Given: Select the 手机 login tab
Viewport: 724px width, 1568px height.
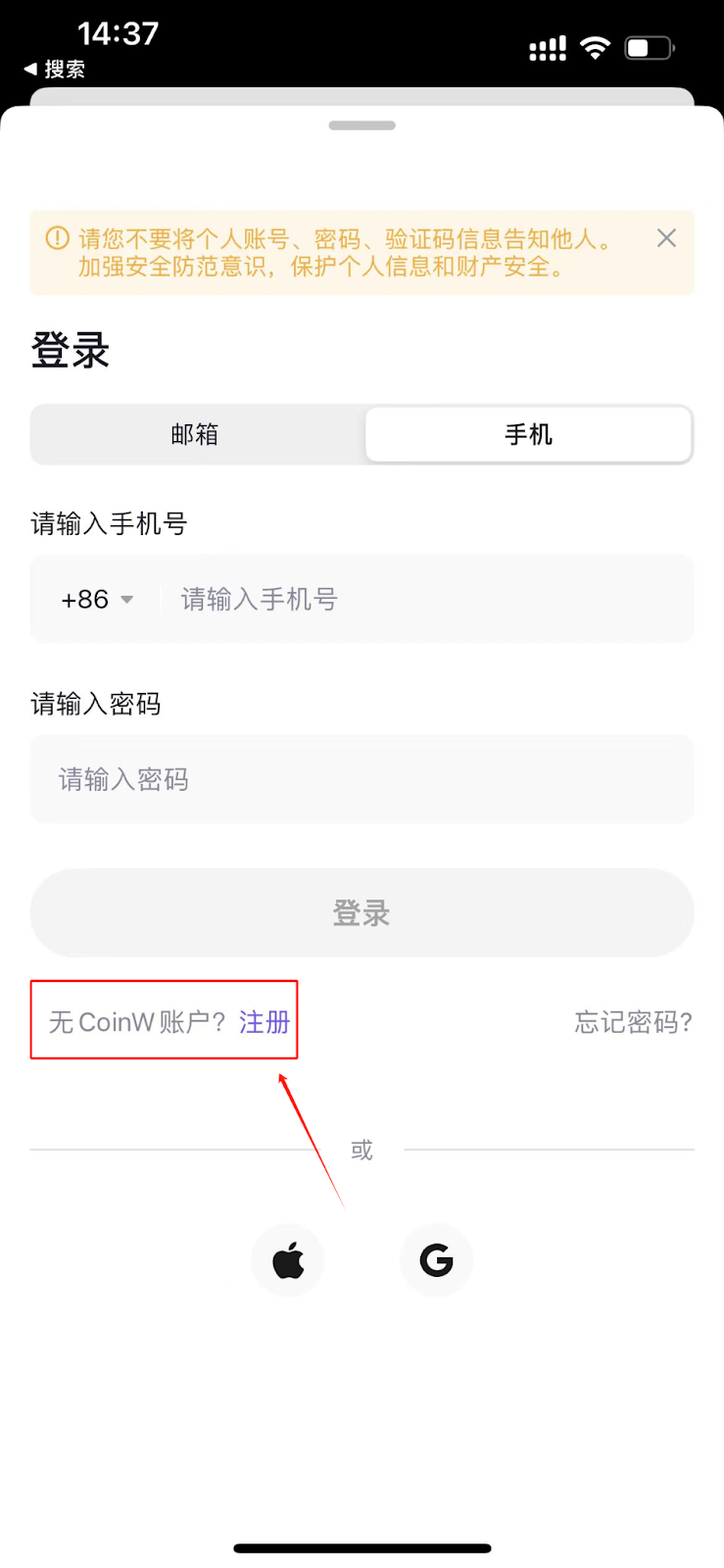Looking at the screenshot, I should click(528, 434).
